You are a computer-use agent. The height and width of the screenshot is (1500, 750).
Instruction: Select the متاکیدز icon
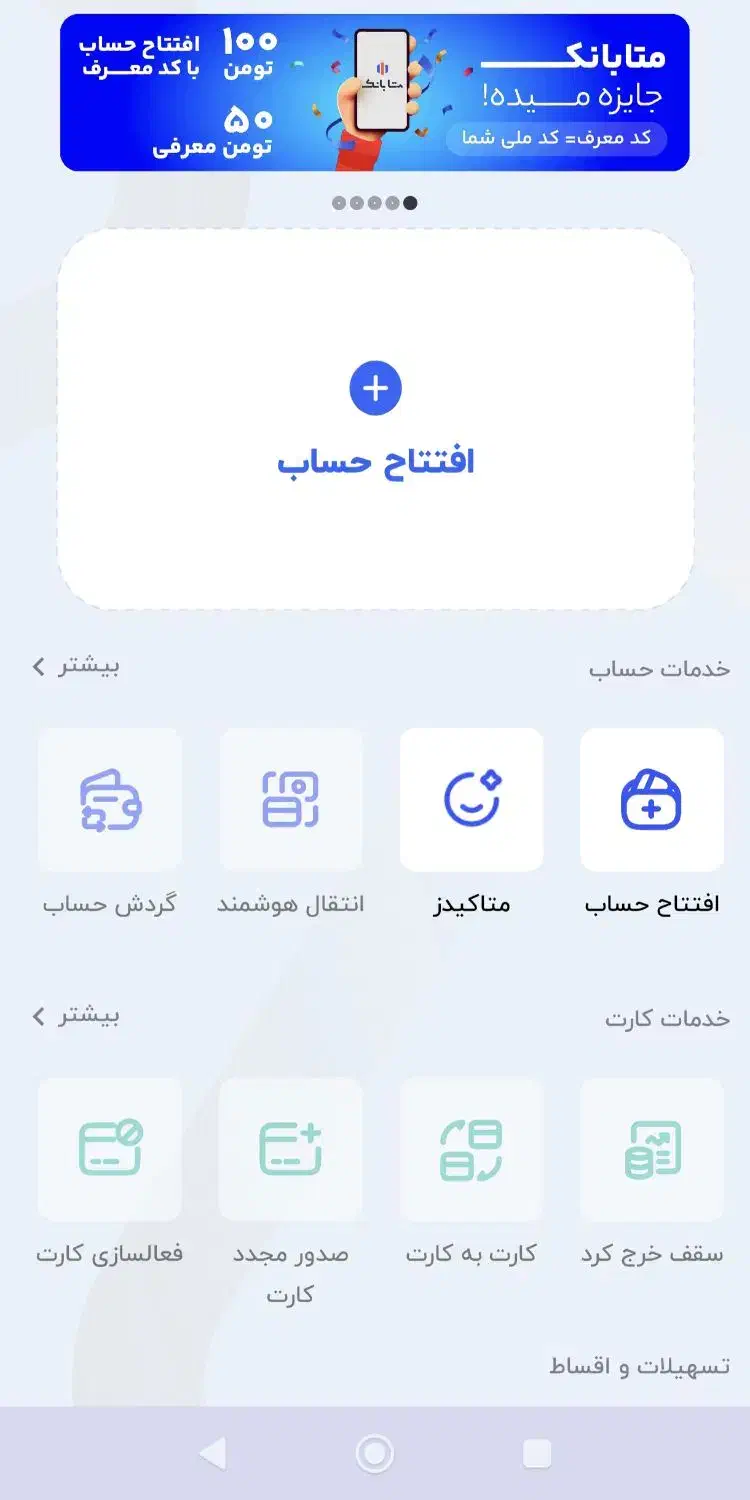click(x=471, y=799)
